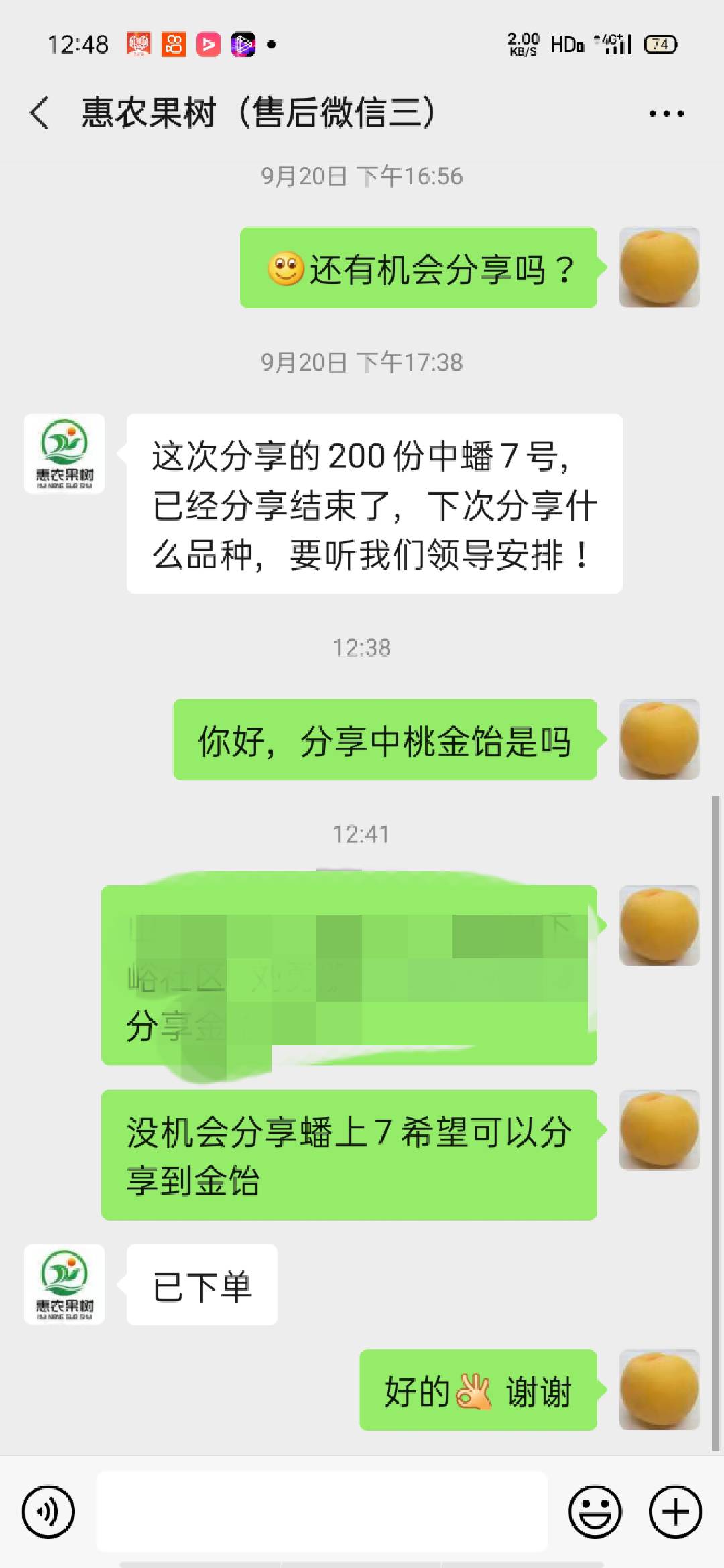
Task: Go back from the 惠农果树 chat
Action: 40,113
